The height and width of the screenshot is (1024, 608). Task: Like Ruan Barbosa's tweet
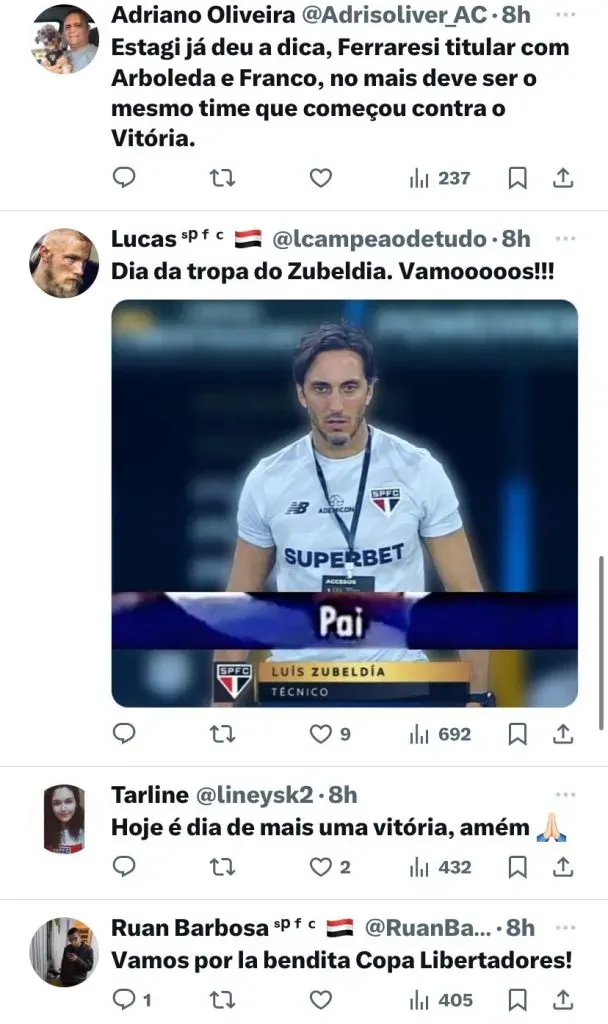pyautogui.click(x=320, y=999)
